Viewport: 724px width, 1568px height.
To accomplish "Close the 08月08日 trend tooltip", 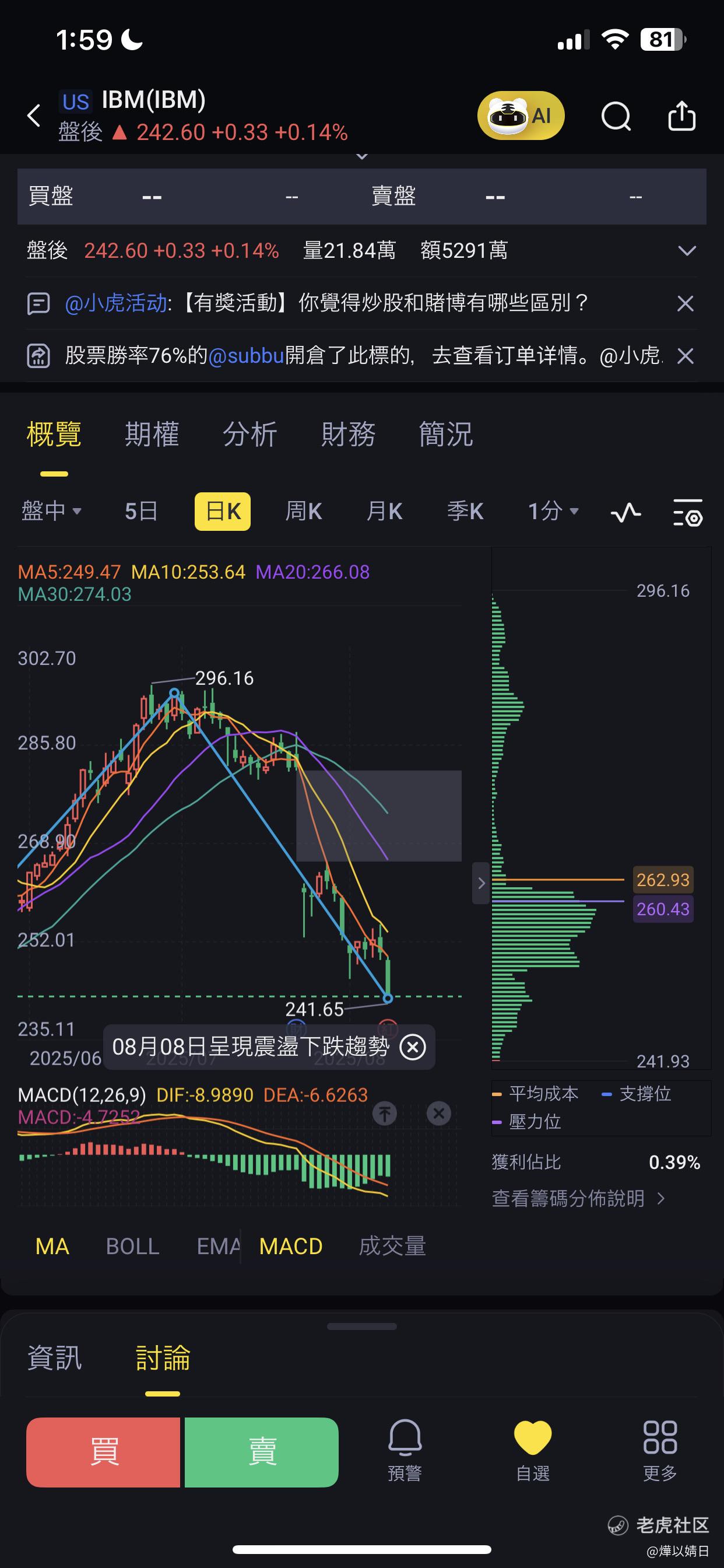I will 413,1047.
